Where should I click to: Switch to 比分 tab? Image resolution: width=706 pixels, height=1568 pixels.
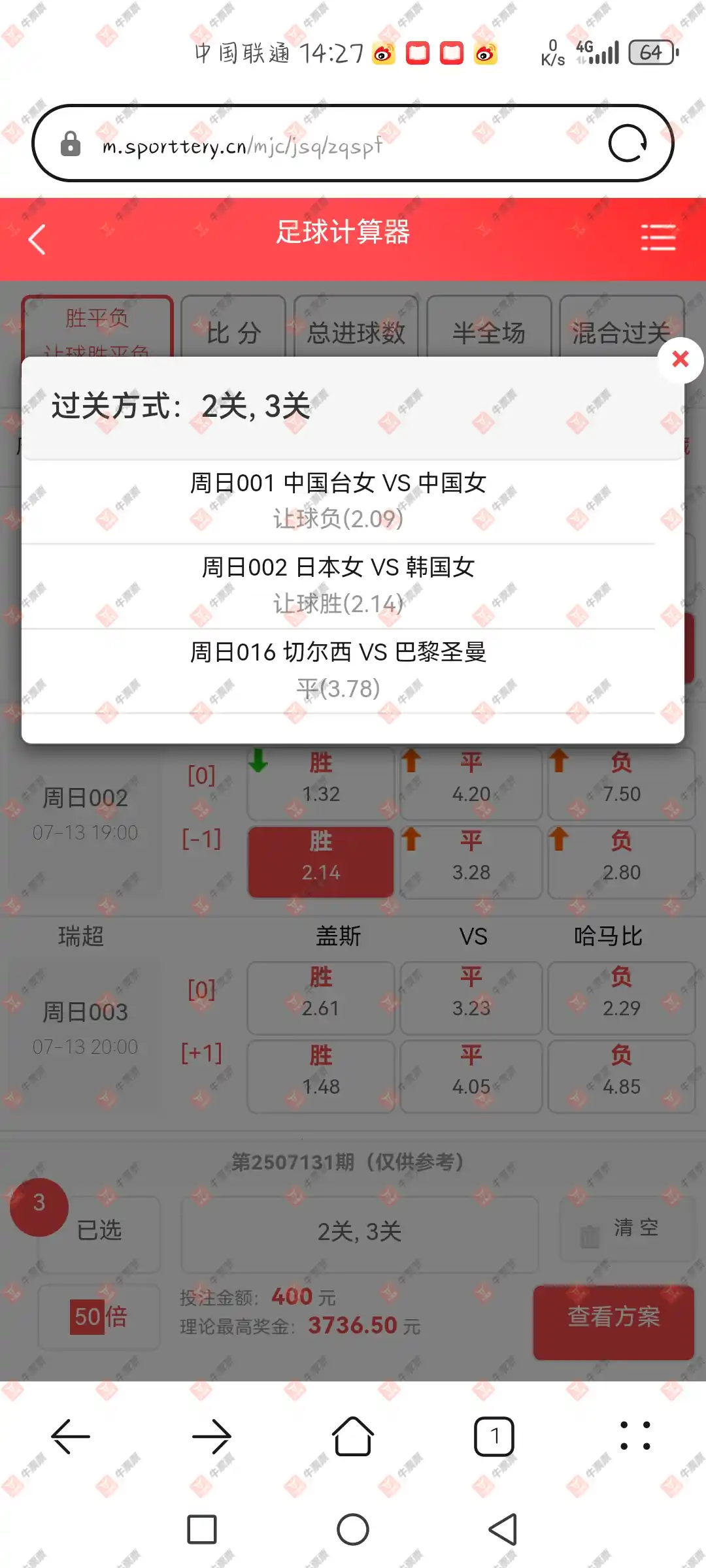point(233,327)
